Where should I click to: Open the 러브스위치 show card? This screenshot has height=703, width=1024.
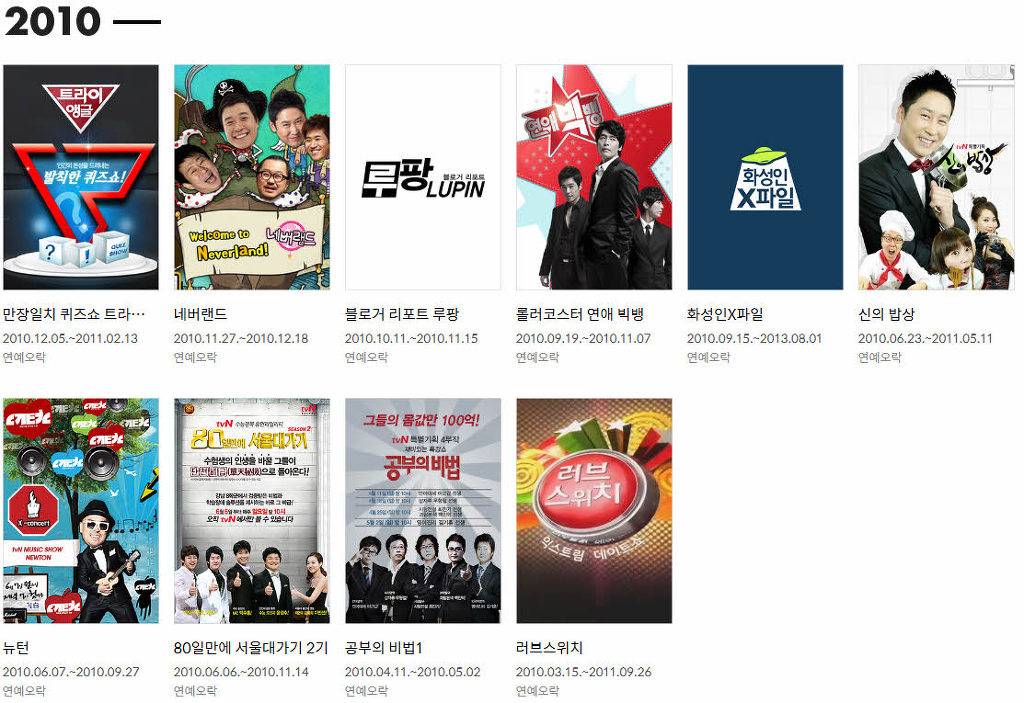point(594,511)
